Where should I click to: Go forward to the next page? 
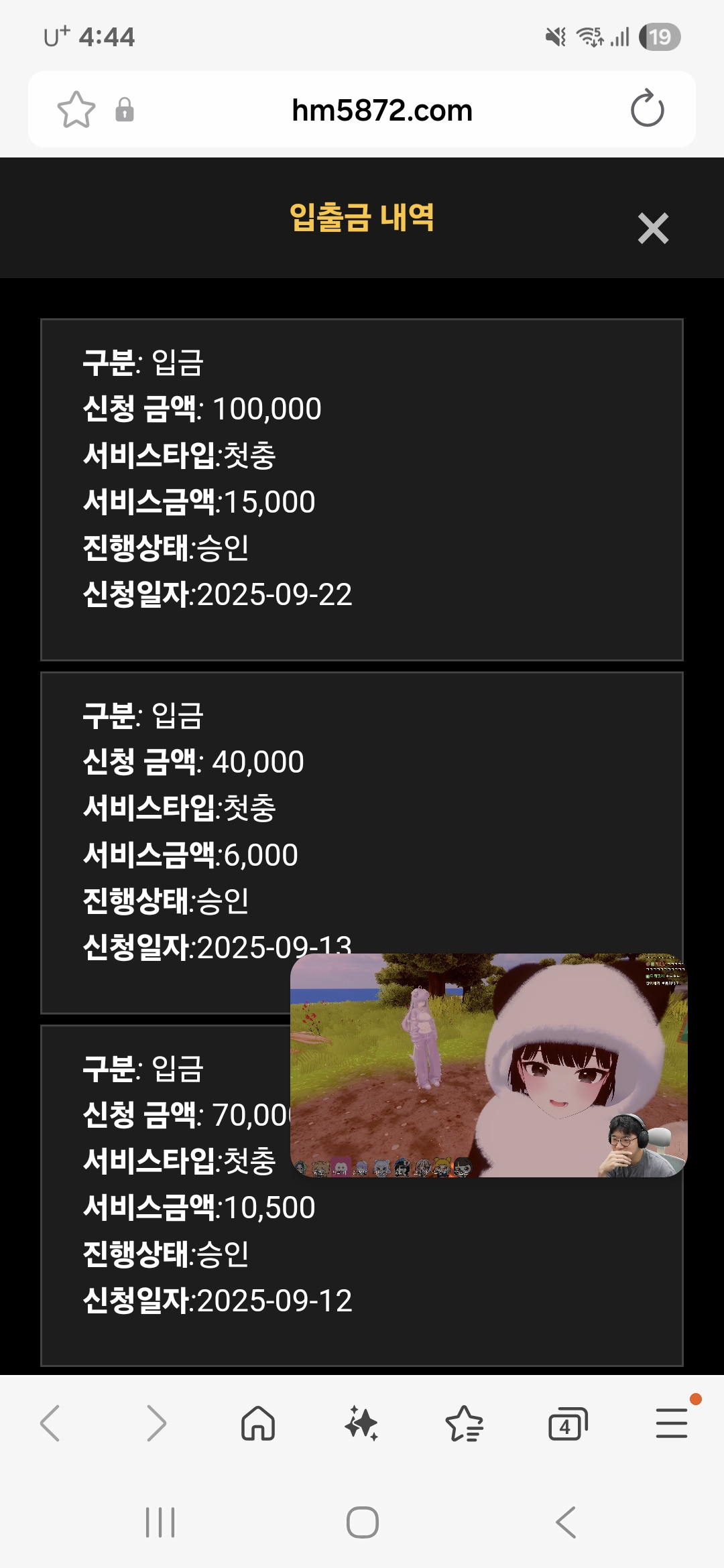(156, 1423)
